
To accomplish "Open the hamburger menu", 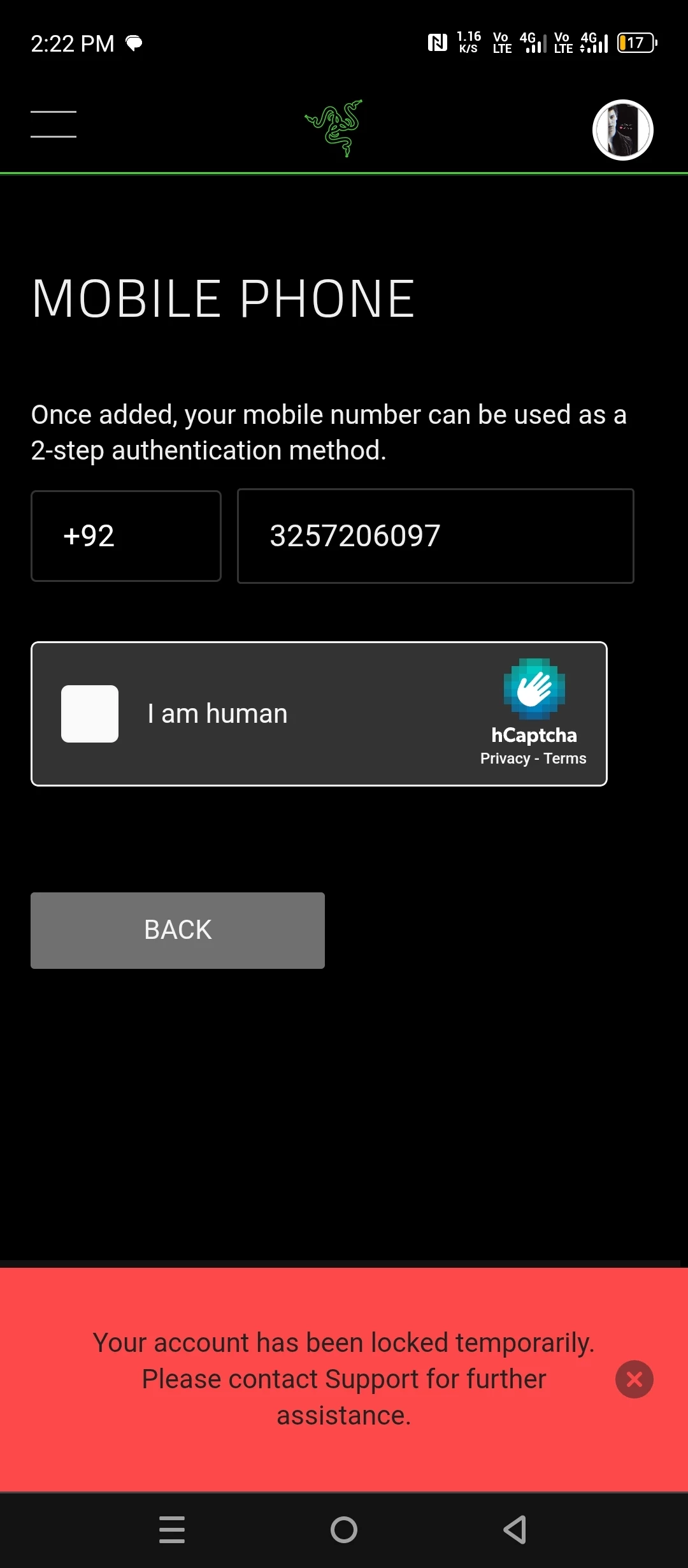I will pos(54,124).
